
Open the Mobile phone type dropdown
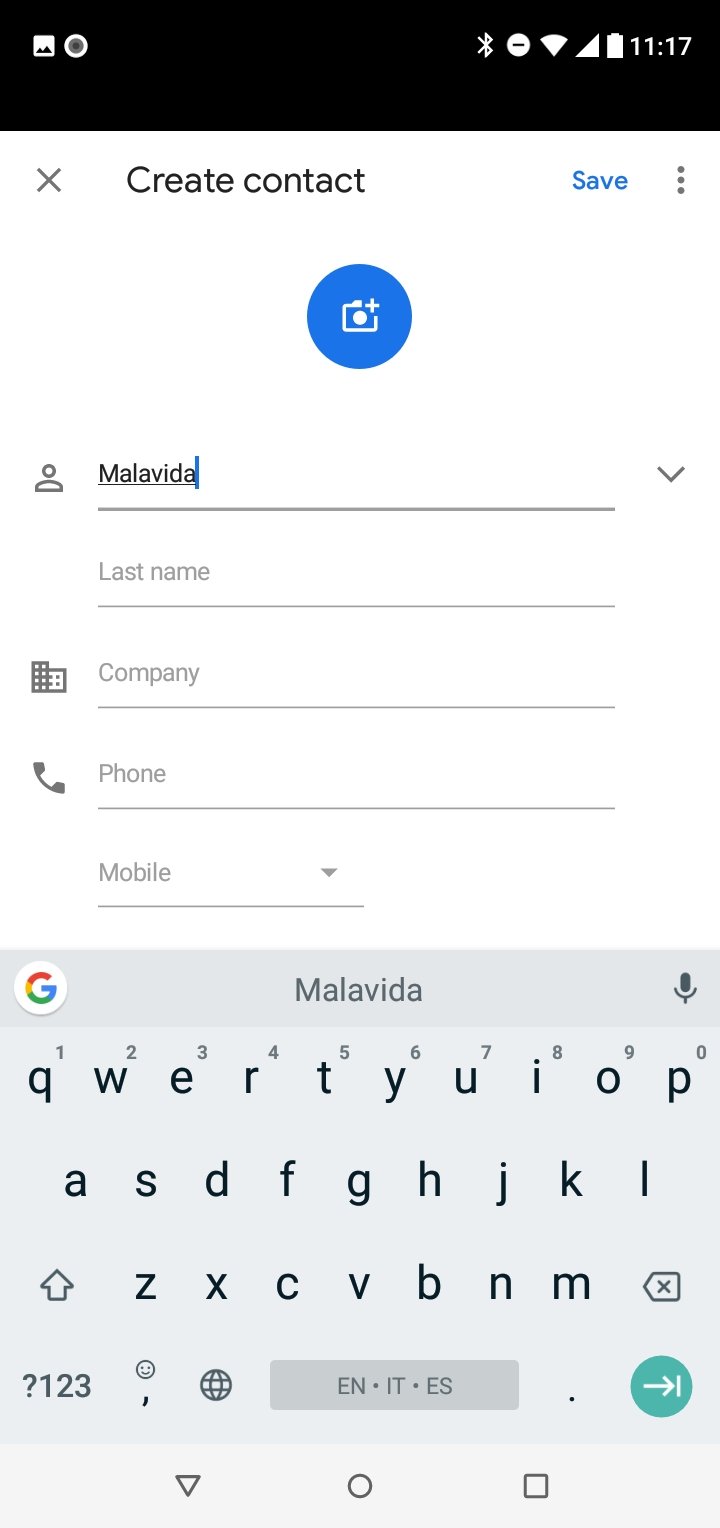231,874
